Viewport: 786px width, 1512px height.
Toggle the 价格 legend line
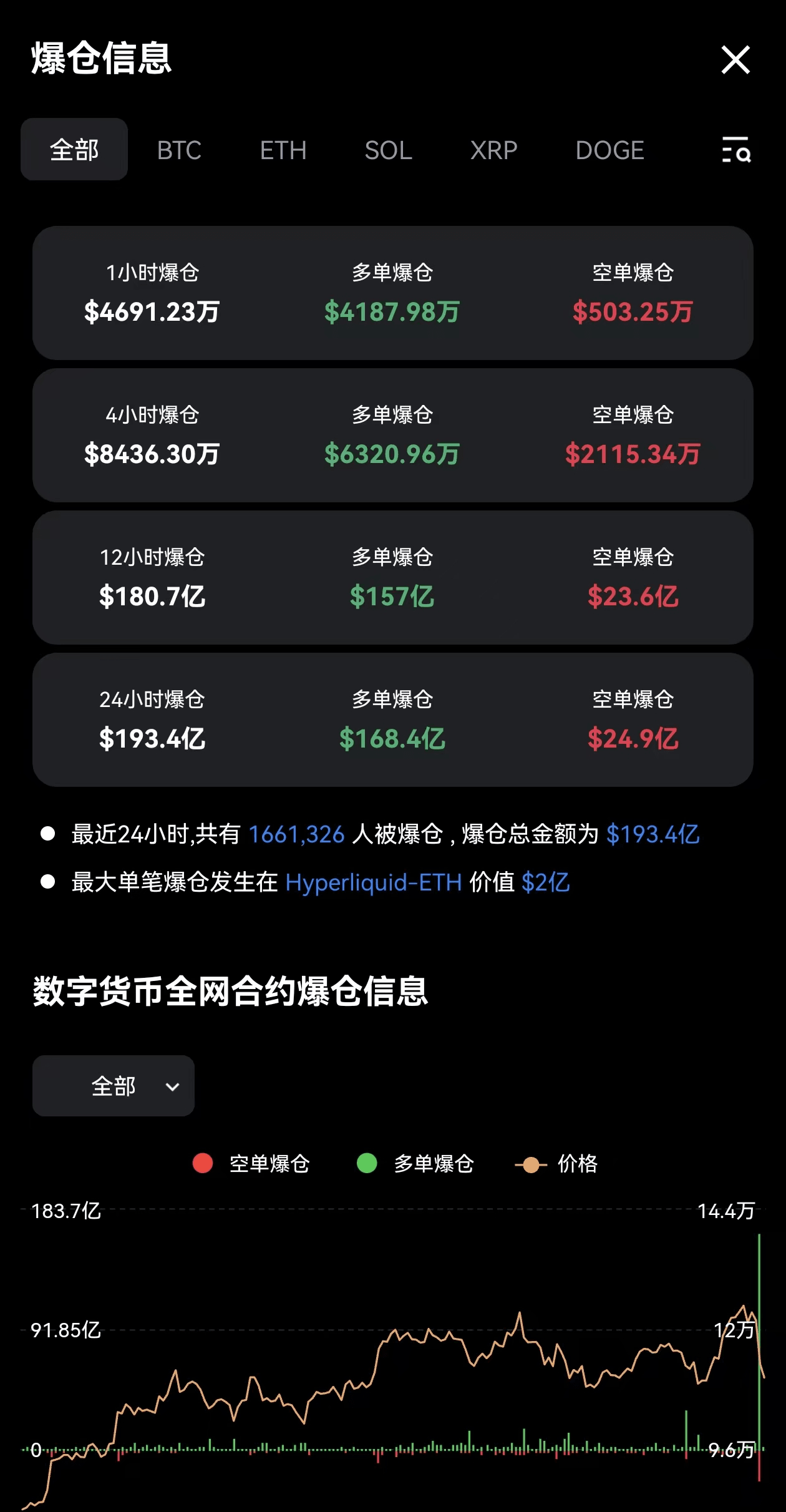pos(557,1164)
